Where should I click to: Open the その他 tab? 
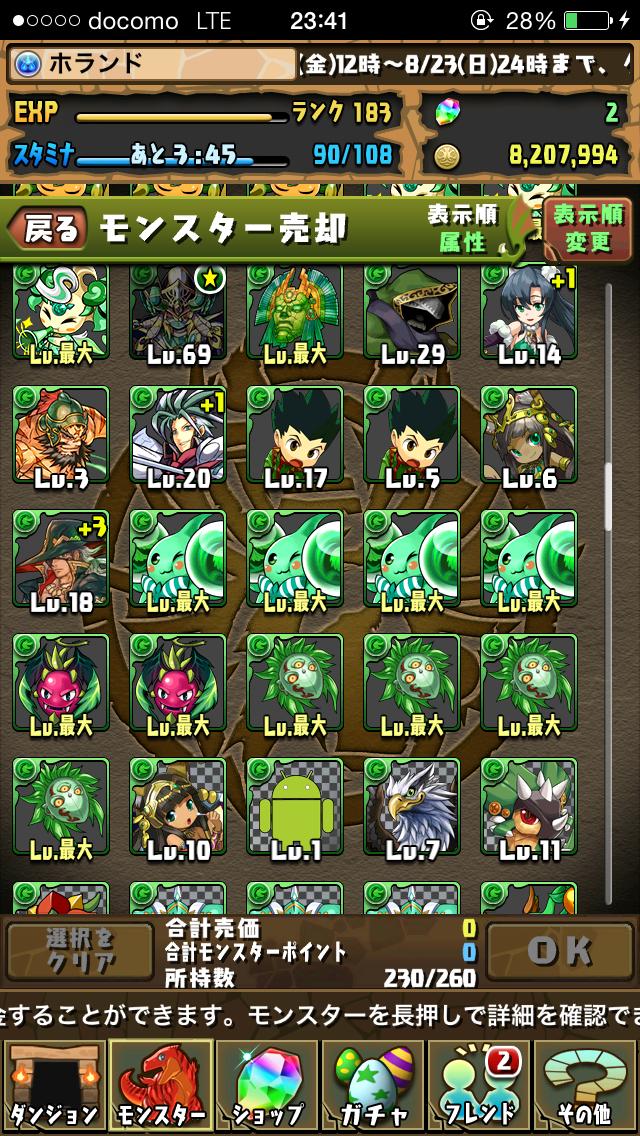[x=586, y=1086]
